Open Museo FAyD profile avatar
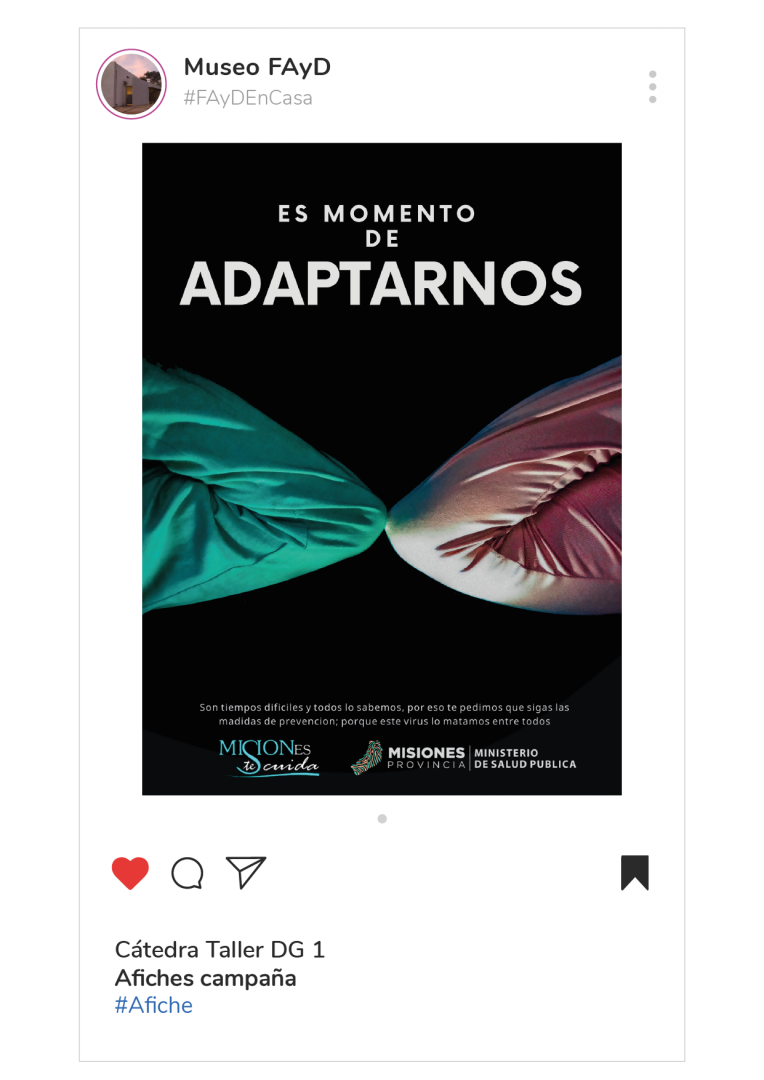764x1080 pixels. (131, 84)
